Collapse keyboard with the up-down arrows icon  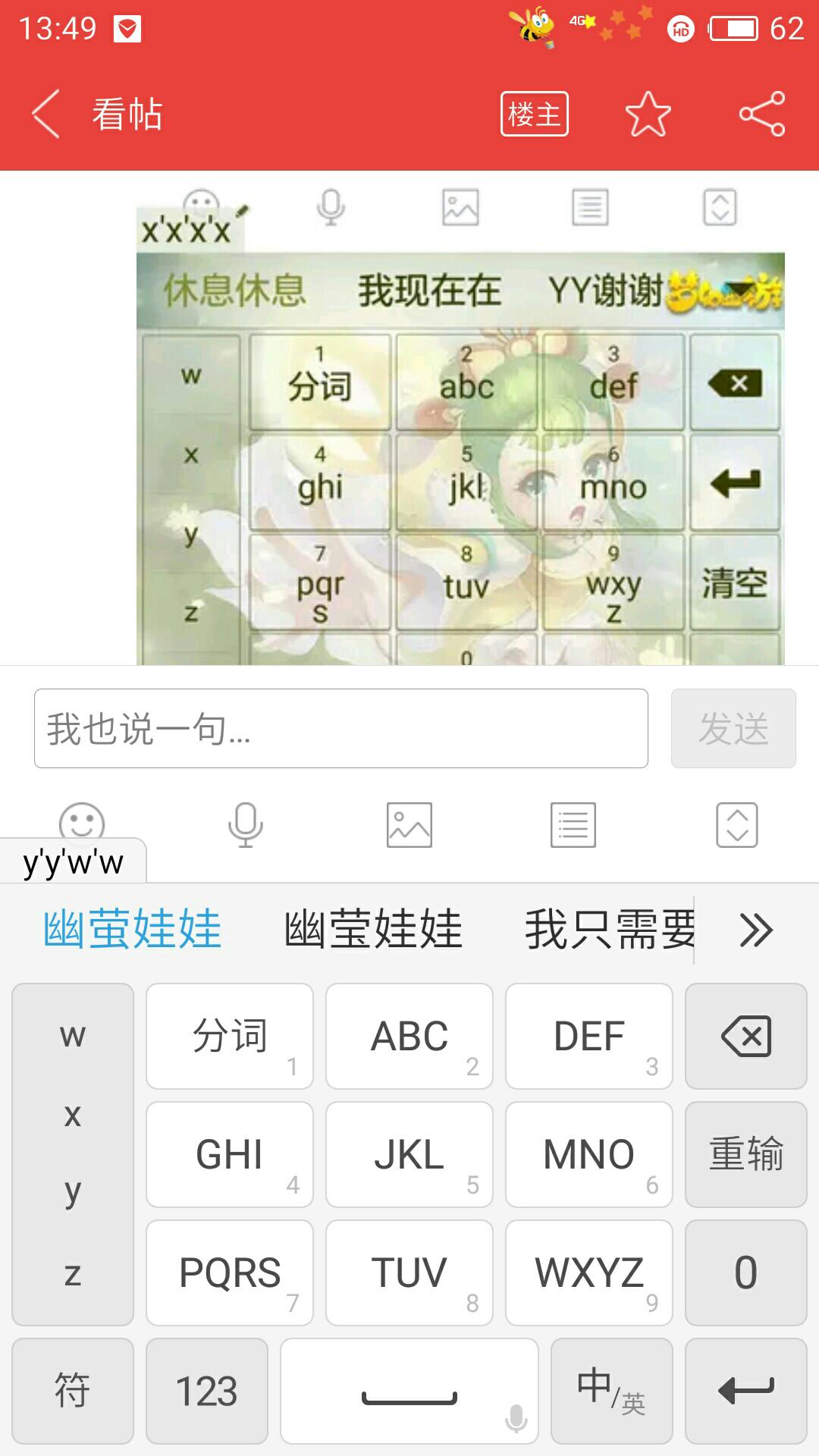pyautogui.click(x=736, y=825)
